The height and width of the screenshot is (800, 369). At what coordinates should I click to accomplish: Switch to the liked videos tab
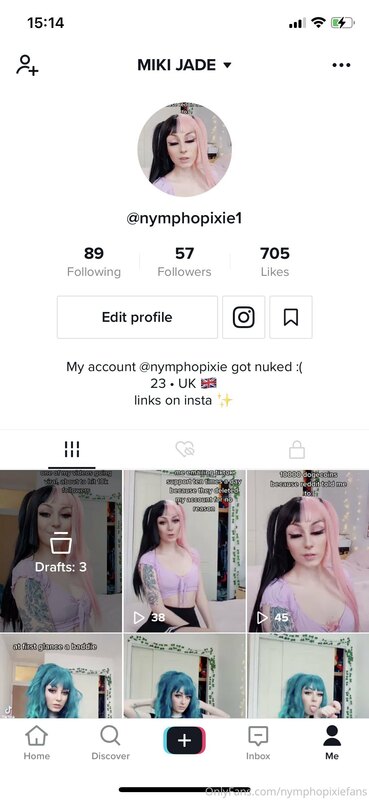(184, 449)
